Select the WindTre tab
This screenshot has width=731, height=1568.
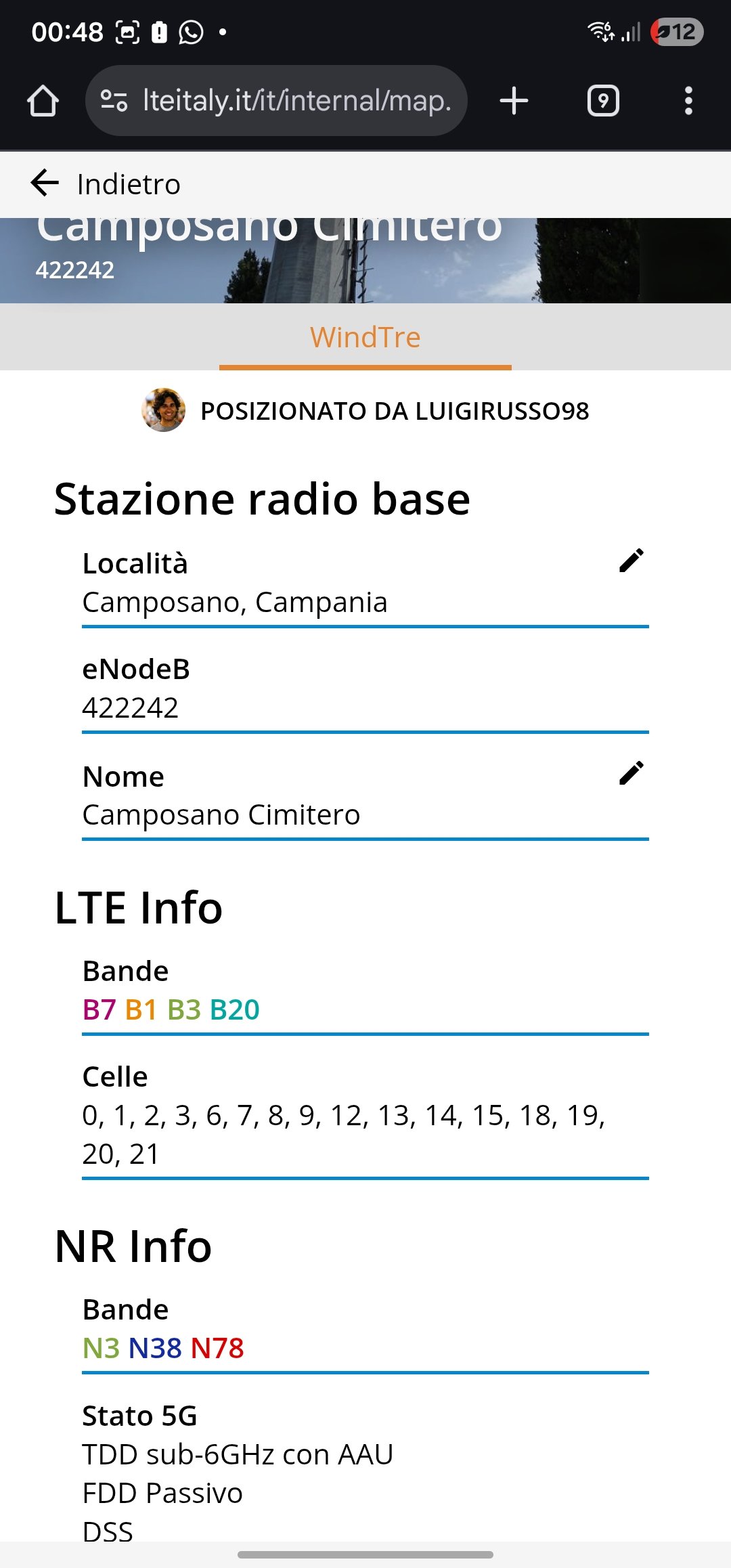point(365,337)
